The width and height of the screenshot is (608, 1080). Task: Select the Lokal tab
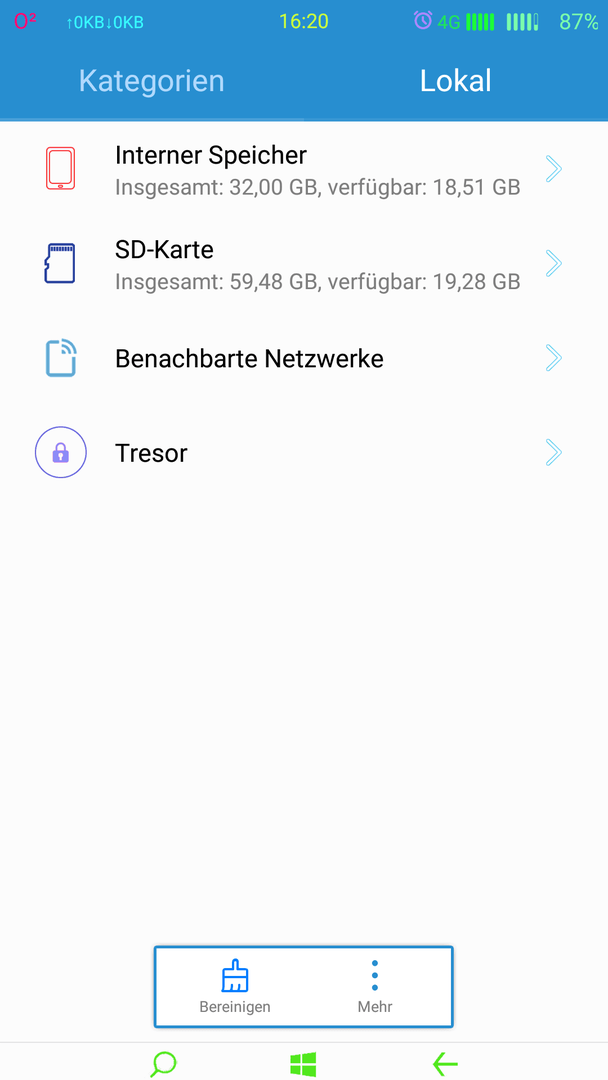click(x=456, y=81)
